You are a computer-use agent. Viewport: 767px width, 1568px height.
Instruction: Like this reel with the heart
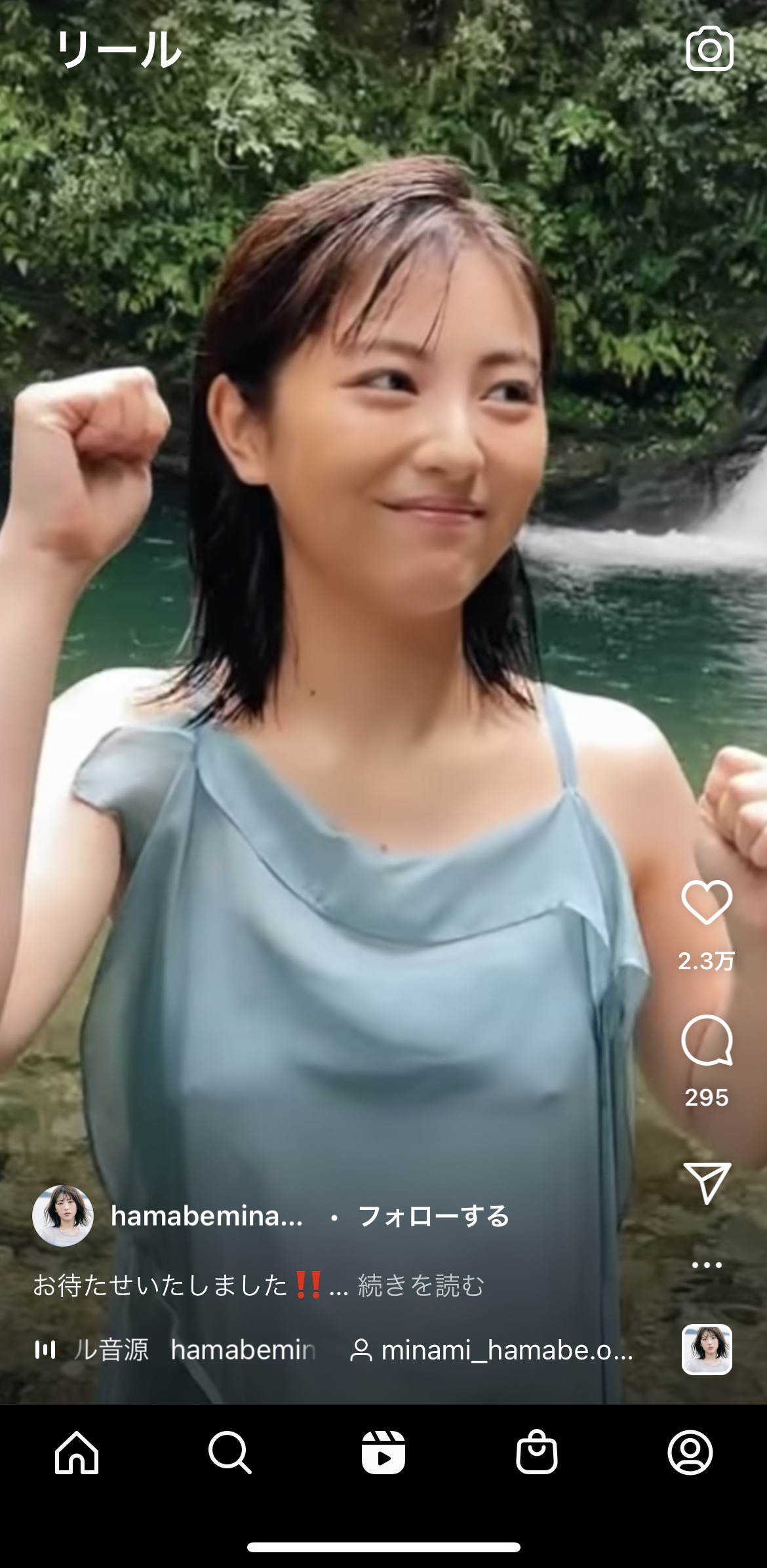click(x=707, y=902)
